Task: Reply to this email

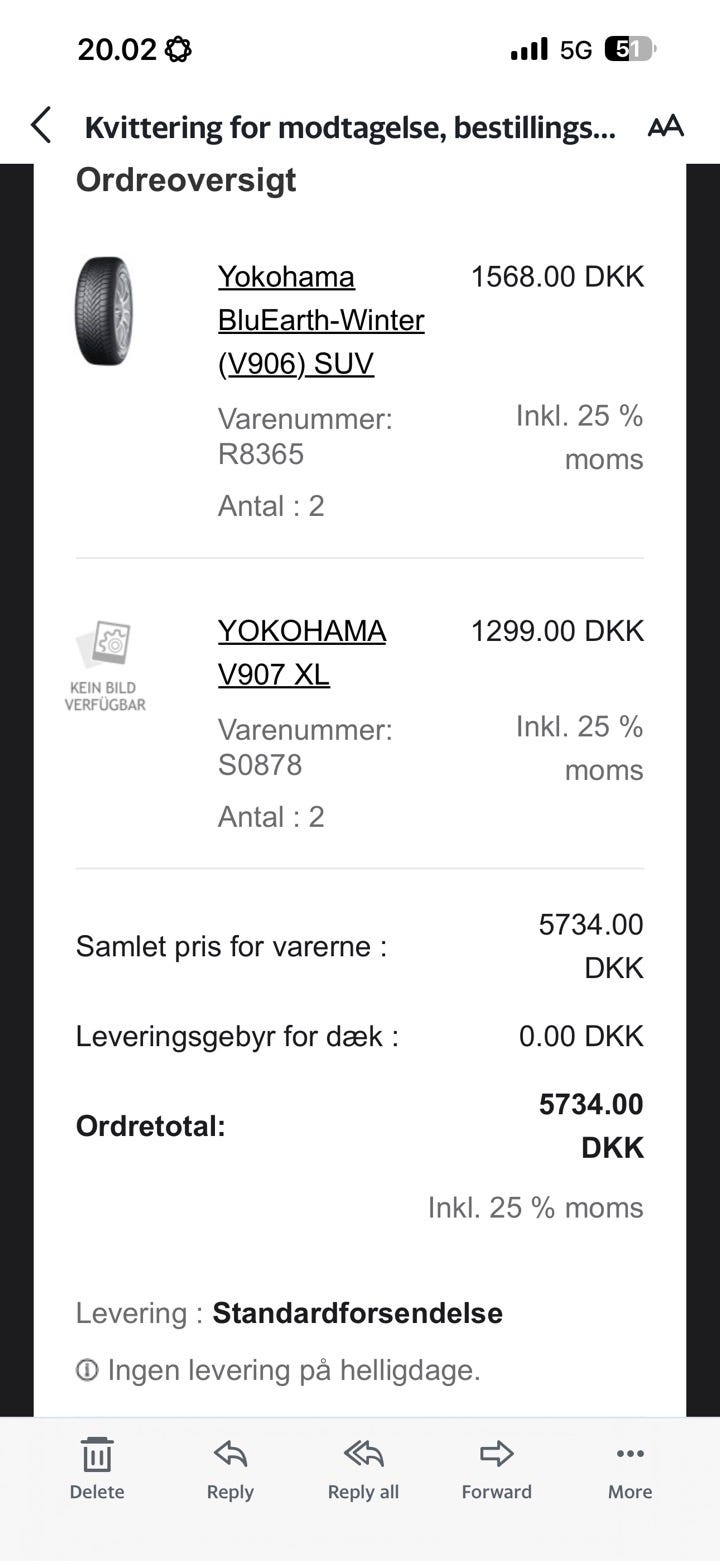Action: [x=230, y=1468]
